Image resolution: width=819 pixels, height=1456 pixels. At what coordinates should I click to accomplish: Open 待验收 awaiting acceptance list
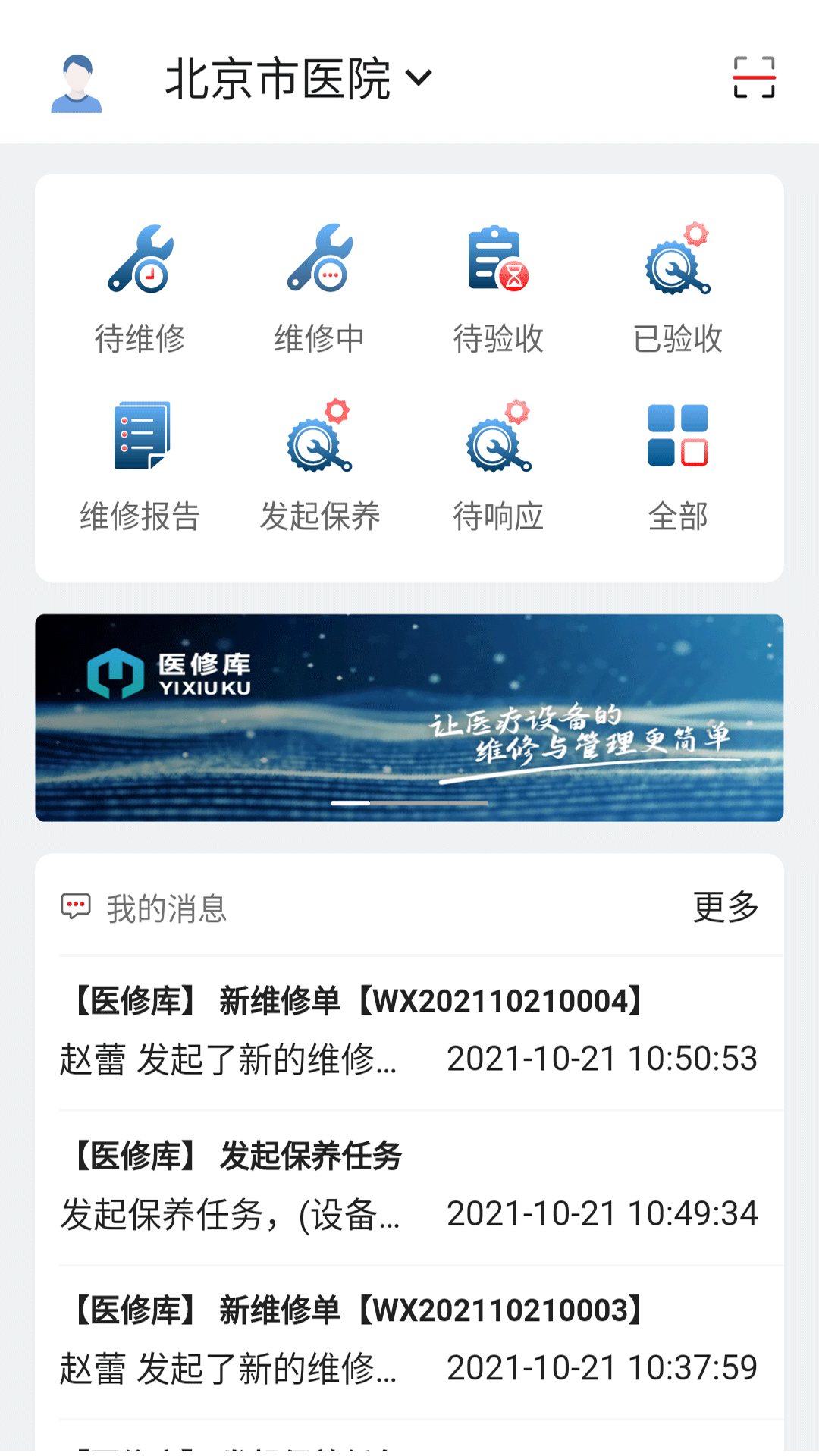pyautogui.click(x=498, y=290)
